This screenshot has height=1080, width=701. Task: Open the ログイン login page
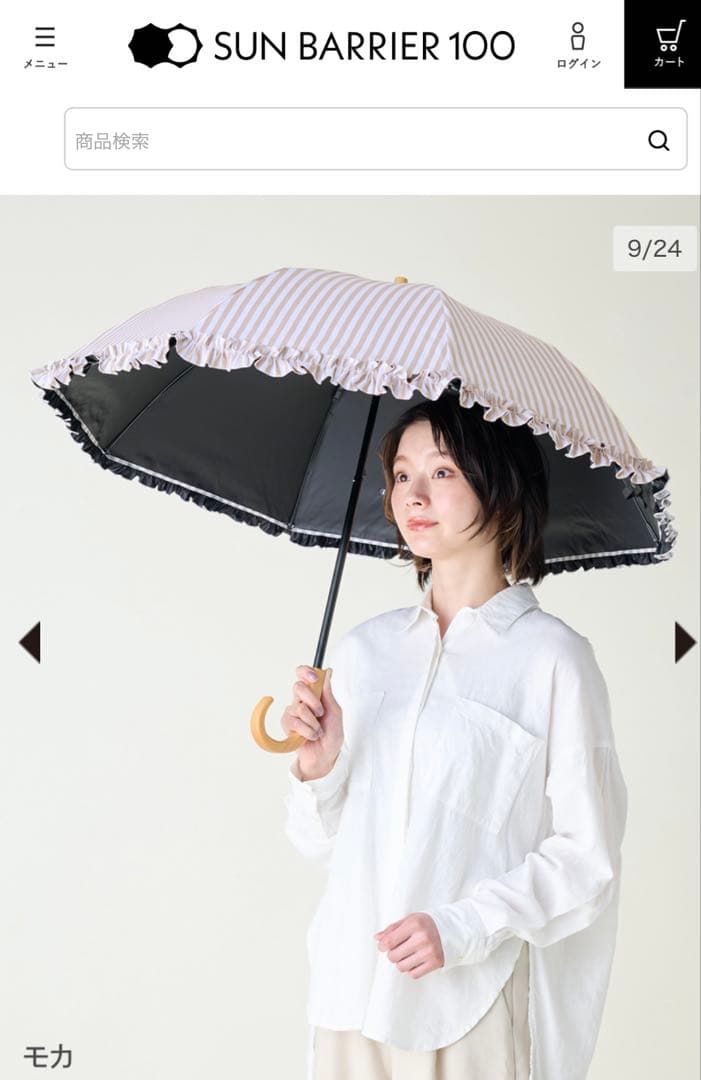coord(578,45)
